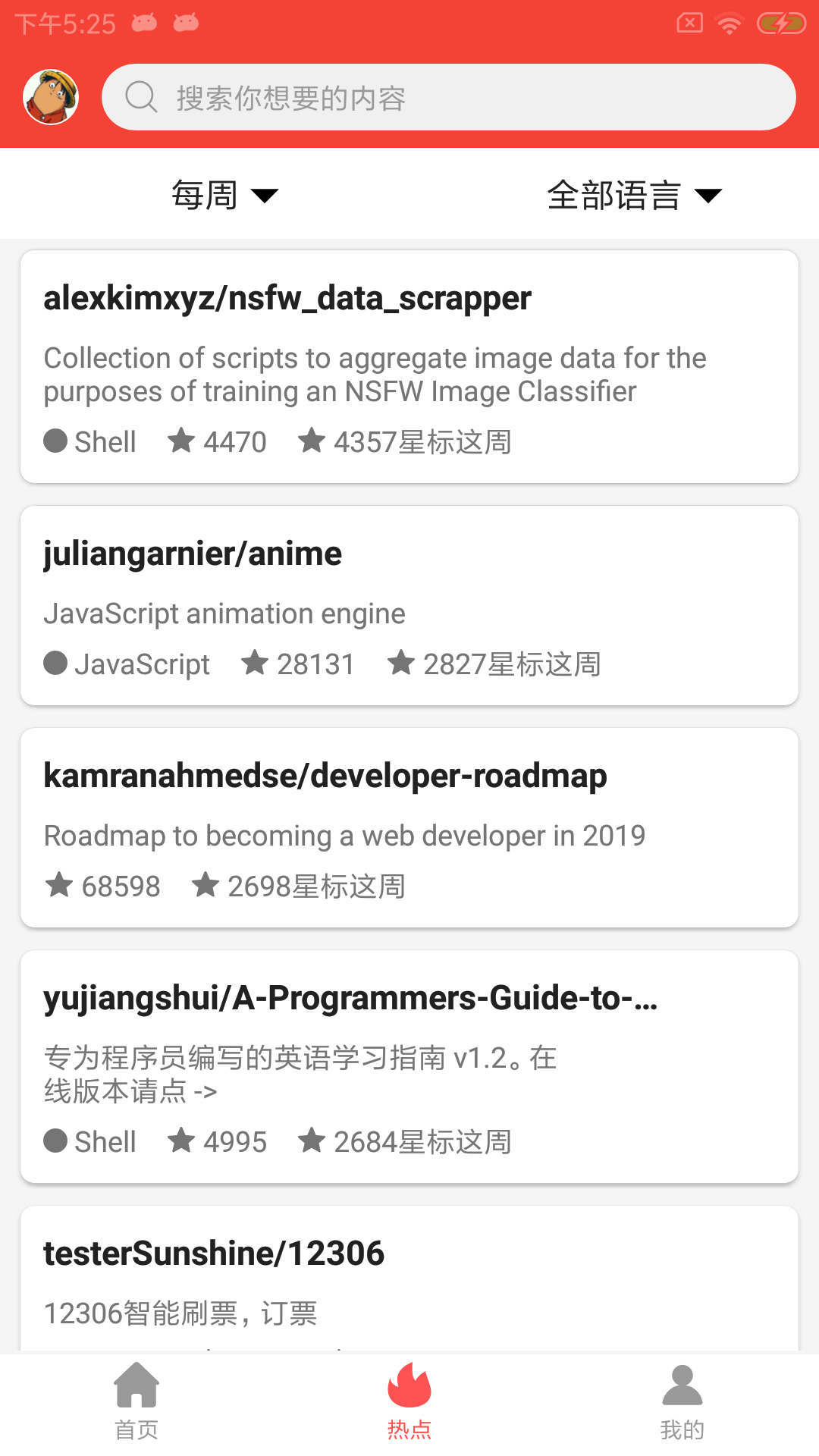Open alexkimxyz/nsfw_data_scrapper repository
This screenshot has height=1456, width=819.
tap(409, 366)
